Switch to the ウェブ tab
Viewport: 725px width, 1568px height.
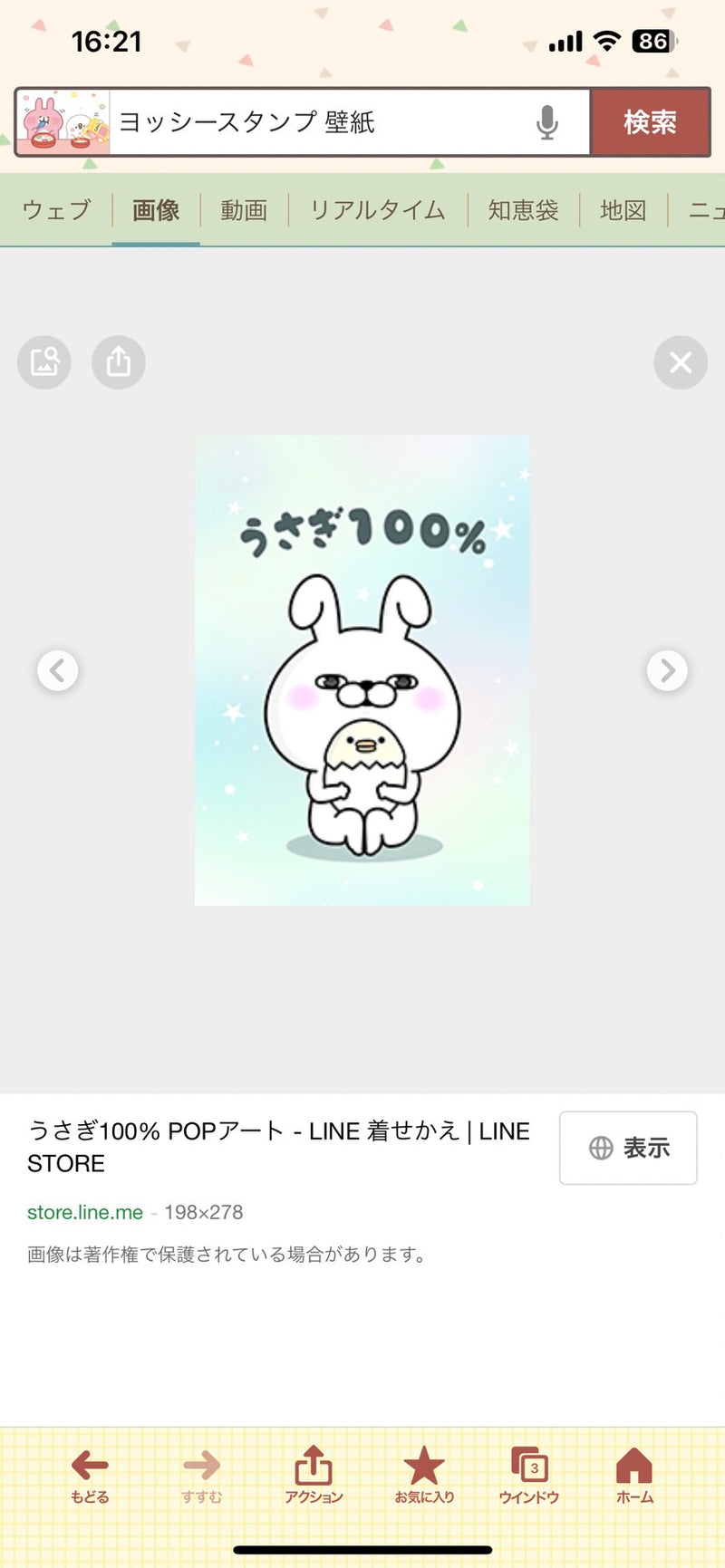coord(56,210)
